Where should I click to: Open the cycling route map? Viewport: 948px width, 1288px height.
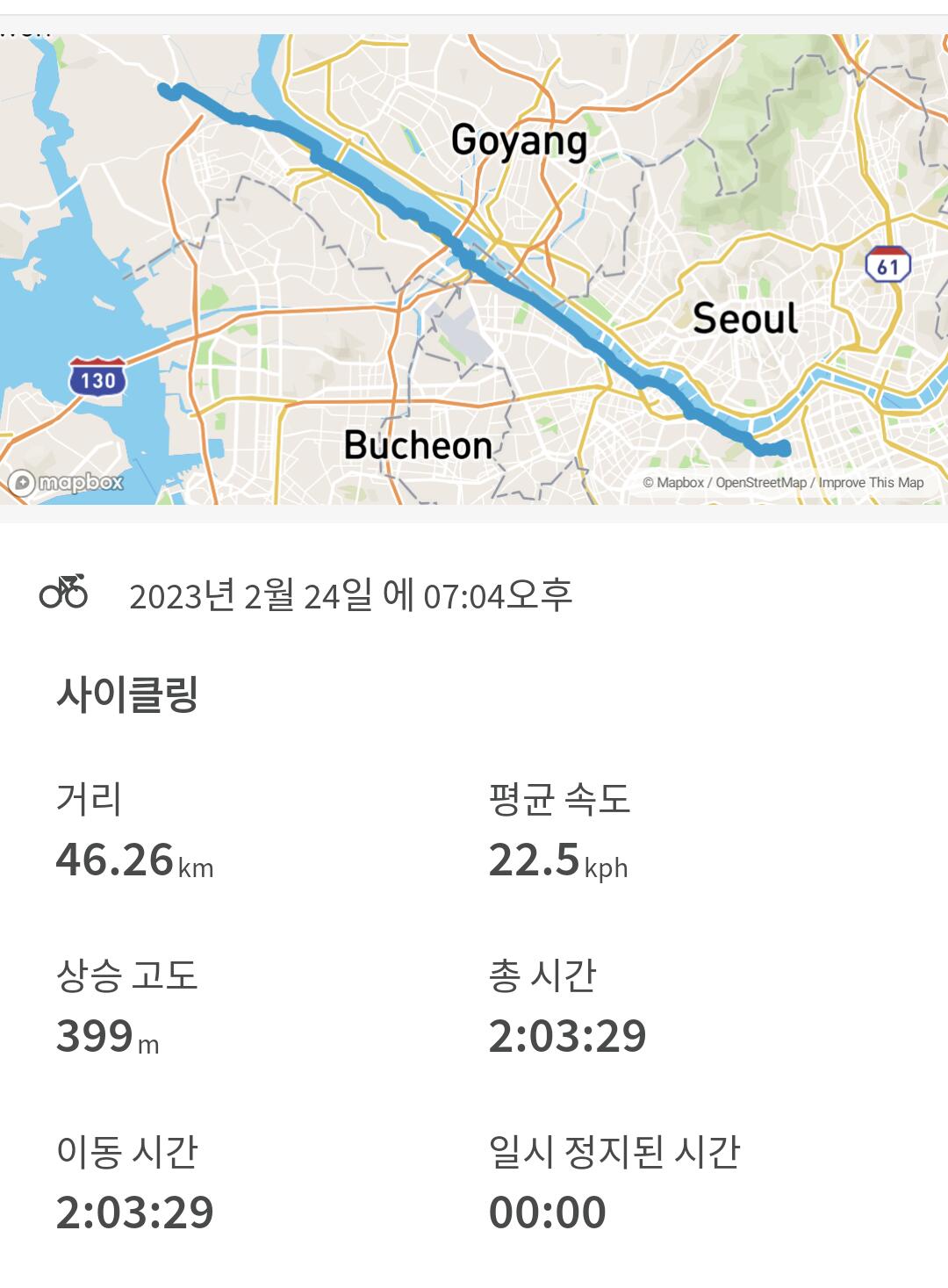pos(474,263)
